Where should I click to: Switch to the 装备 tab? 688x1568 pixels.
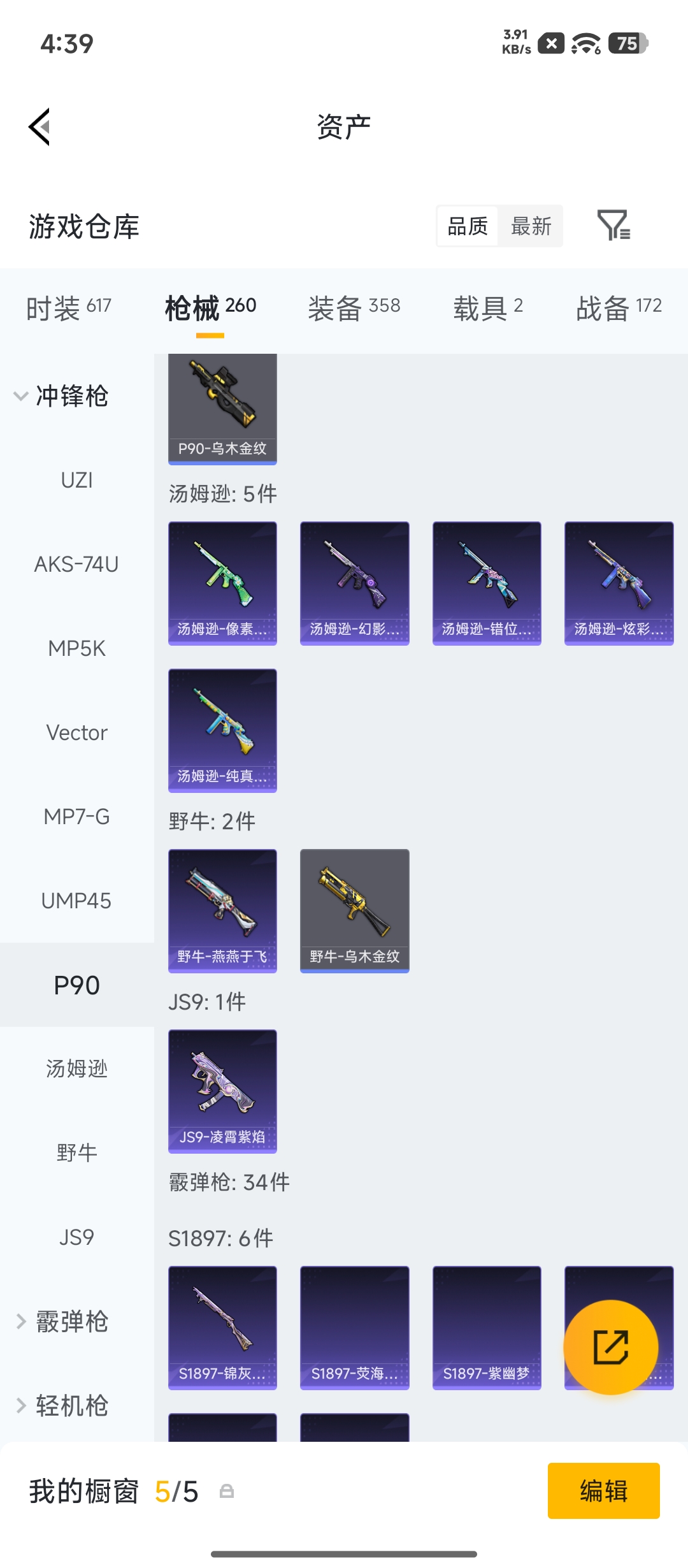(354, 309)
